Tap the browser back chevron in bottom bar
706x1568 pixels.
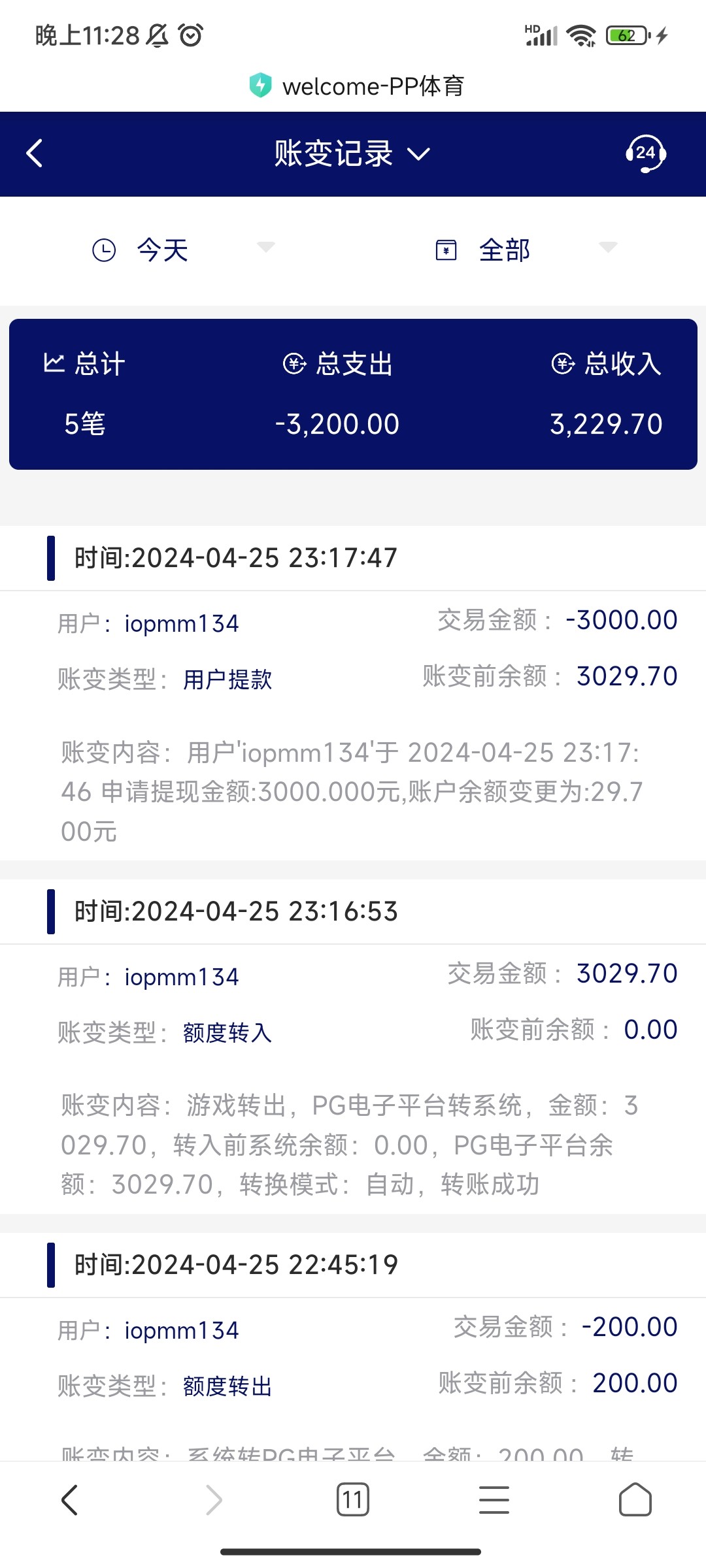point(70,1500)
